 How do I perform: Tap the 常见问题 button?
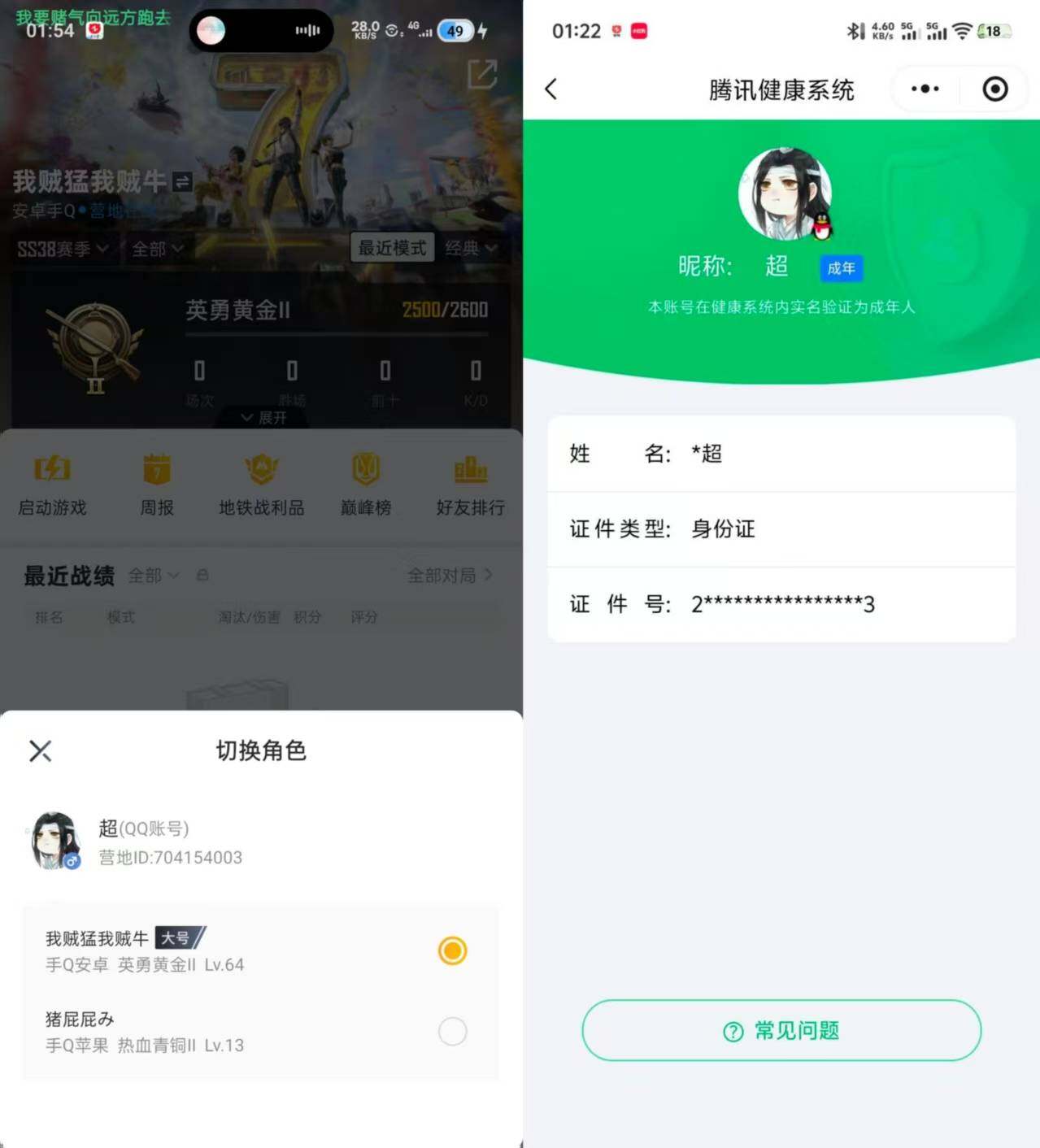click(x=780, y=1030)
